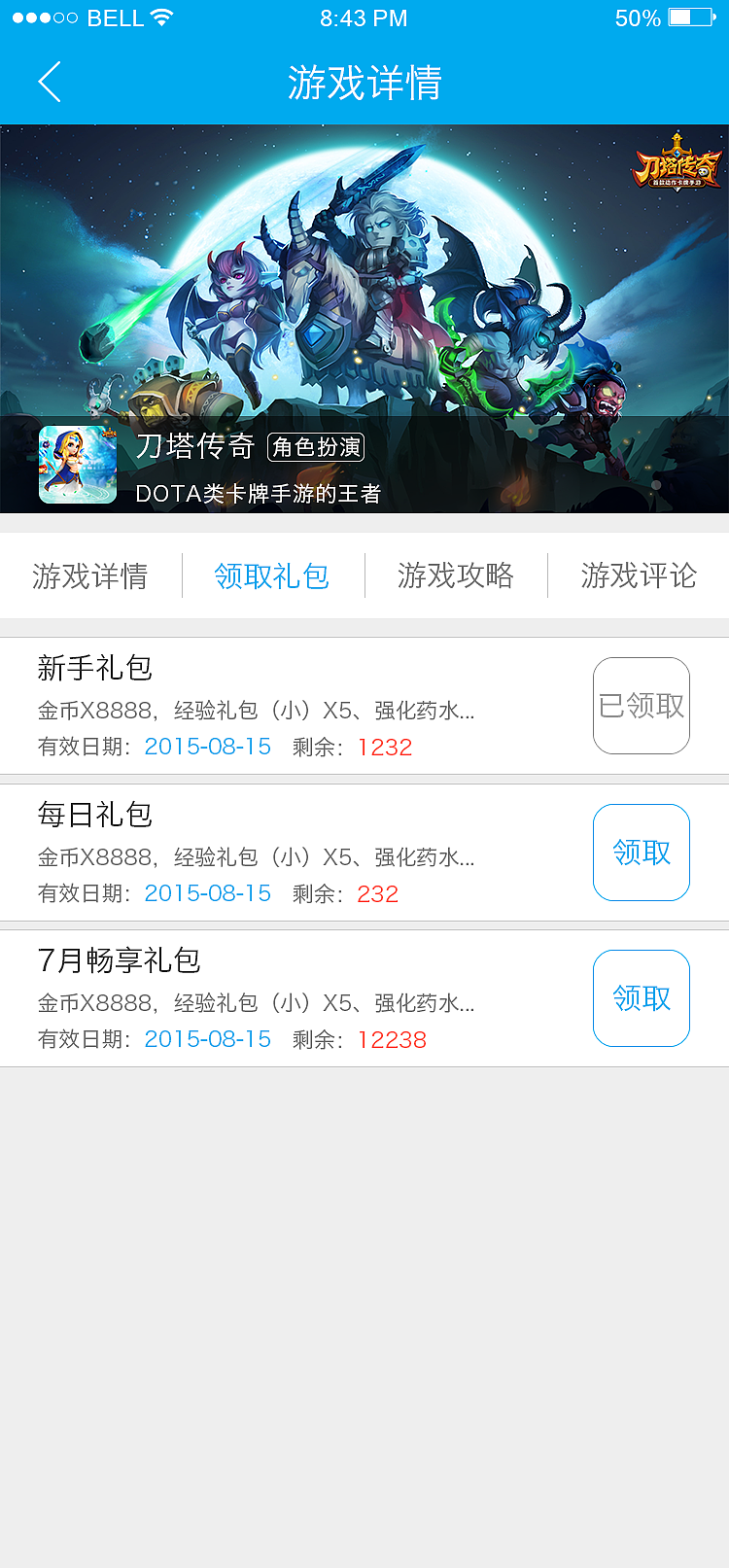Tap the battery indicator showing 50%
Image resolution: width=729 pixels, height=1568 pixels.
(x=686, y=17)
